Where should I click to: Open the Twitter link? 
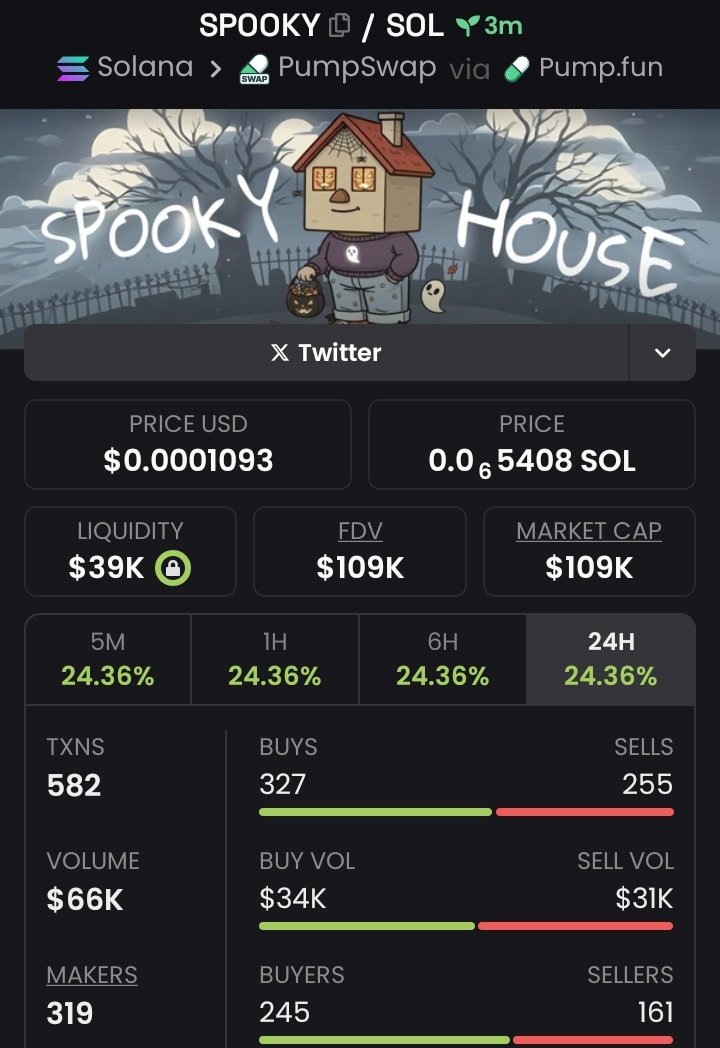[x=326, y=353]
